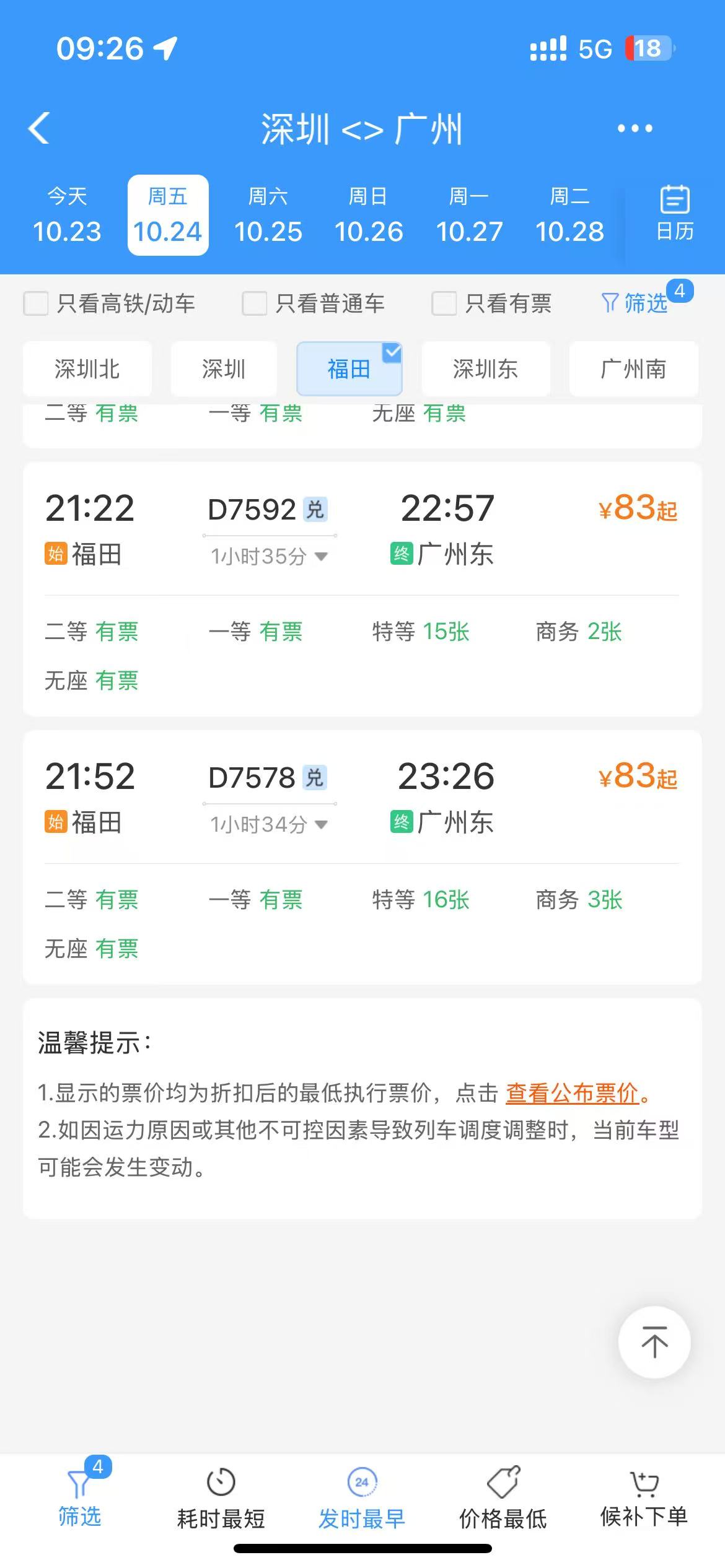Image resolution: width=725 pixels, height=1568 pixels.
Task: Switch to the 周六 10.25 date tab
Action: click(270, 214)
